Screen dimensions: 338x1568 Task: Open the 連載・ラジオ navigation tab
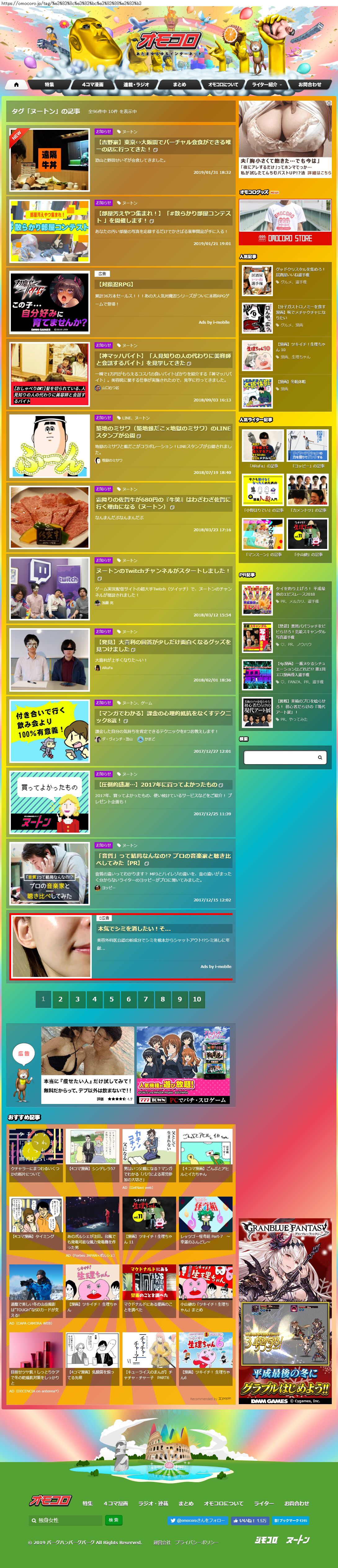tap(136, 85)
